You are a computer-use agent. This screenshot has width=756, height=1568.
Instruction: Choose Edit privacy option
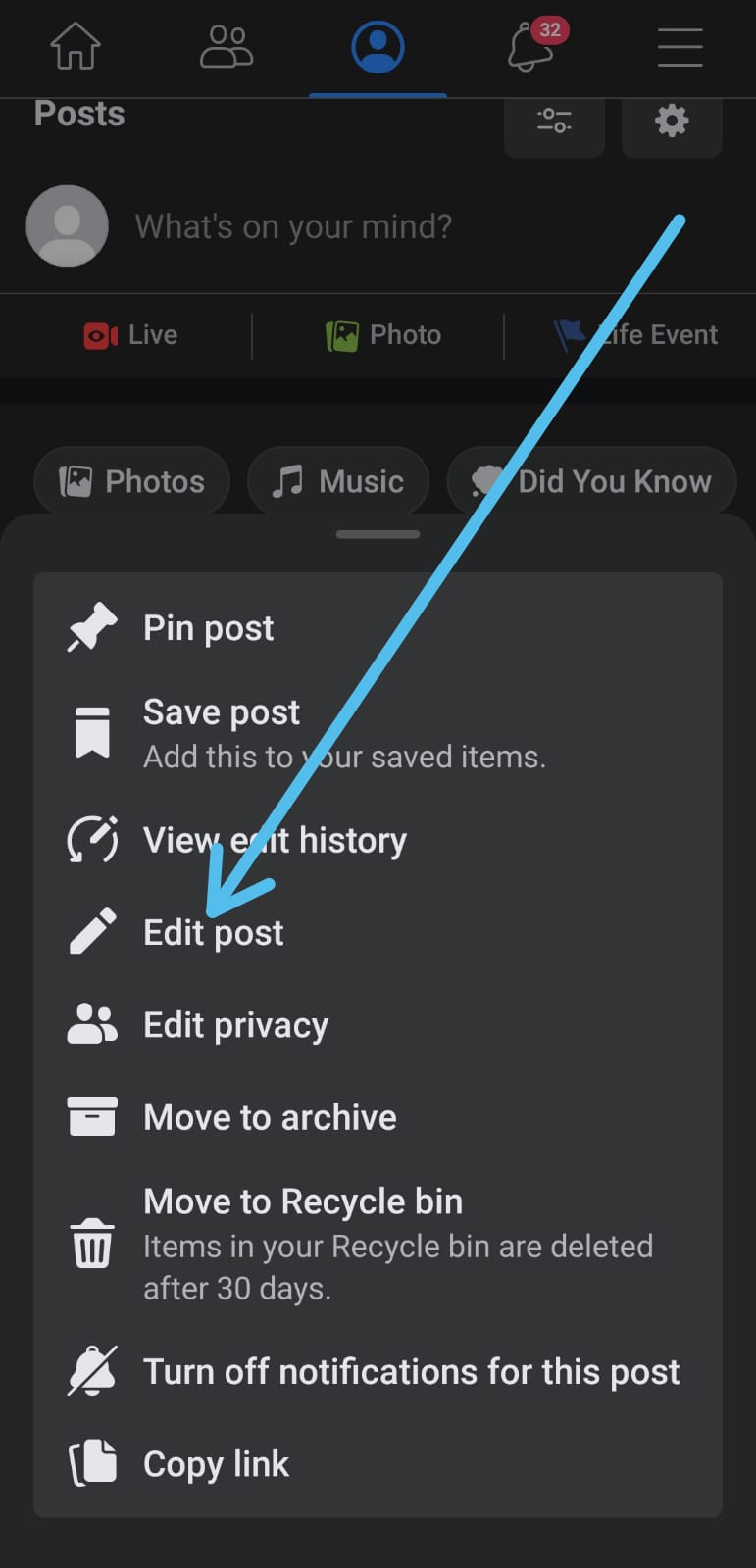[x=378, y=1025]
